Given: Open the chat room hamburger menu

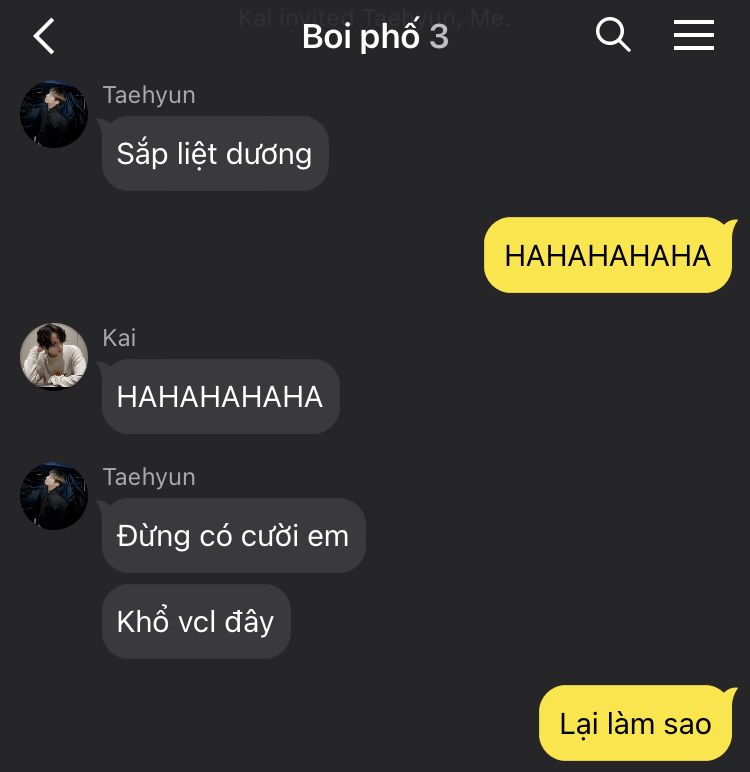Looking at the screenshot, I should coord(693,35).
